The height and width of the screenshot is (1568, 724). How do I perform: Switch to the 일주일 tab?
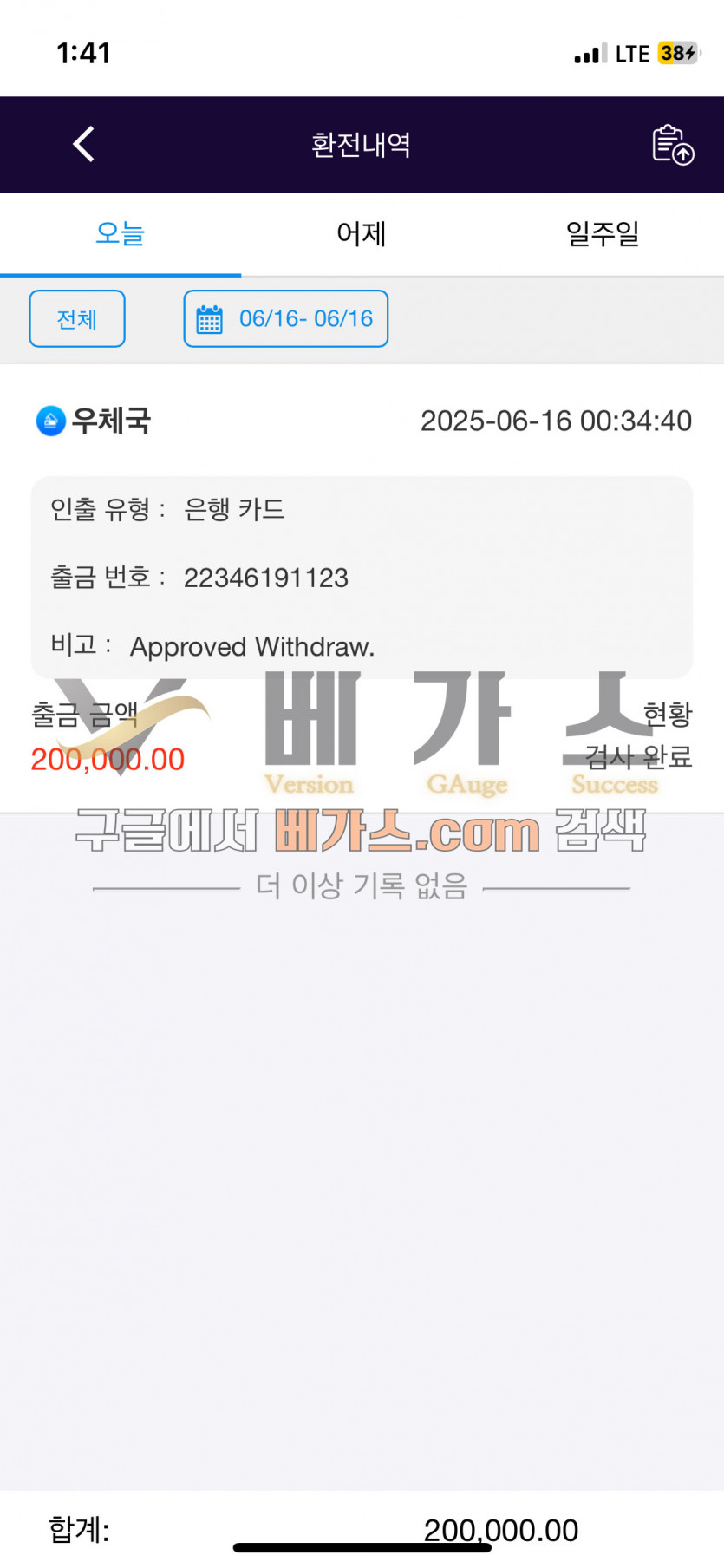603,234
